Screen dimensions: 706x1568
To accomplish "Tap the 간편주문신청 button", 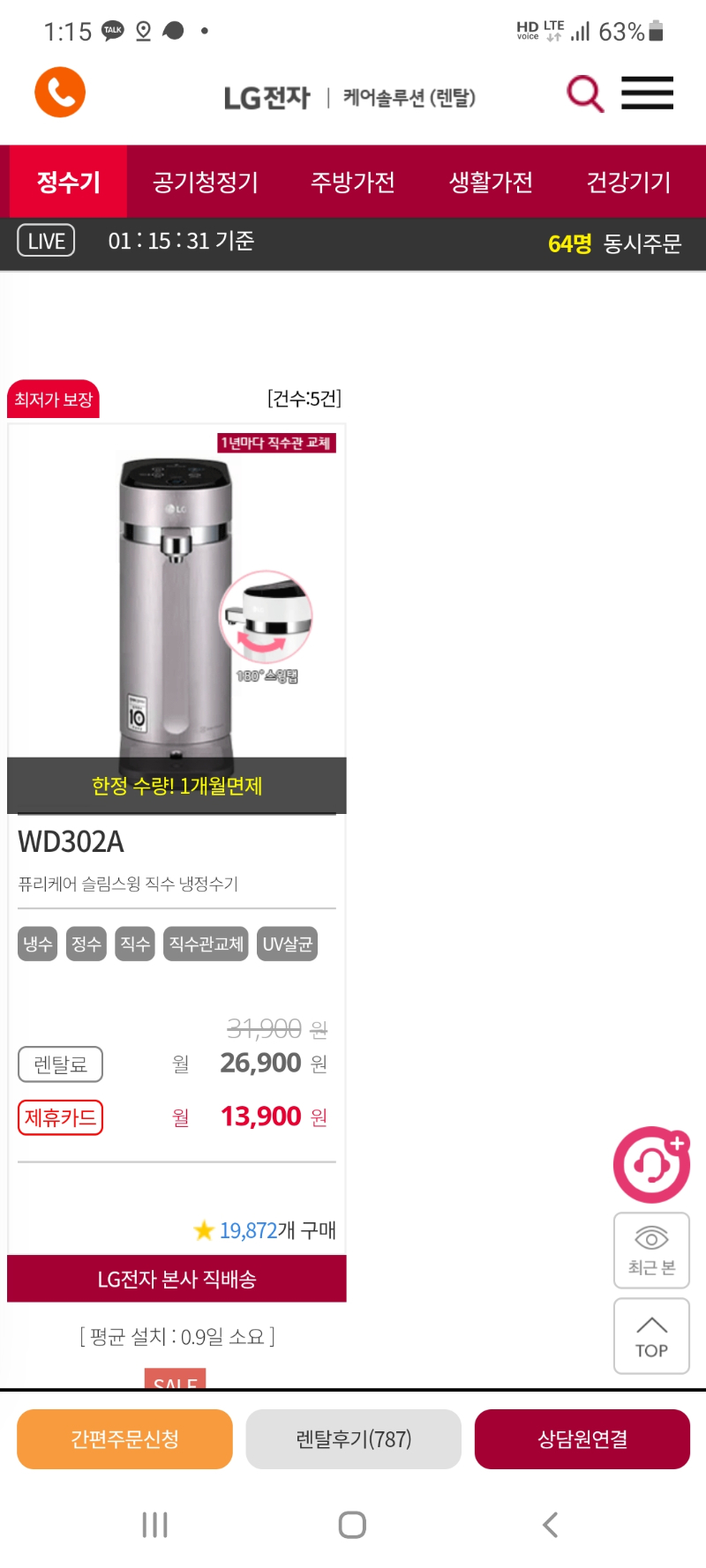I will (x=124, y=1439).
